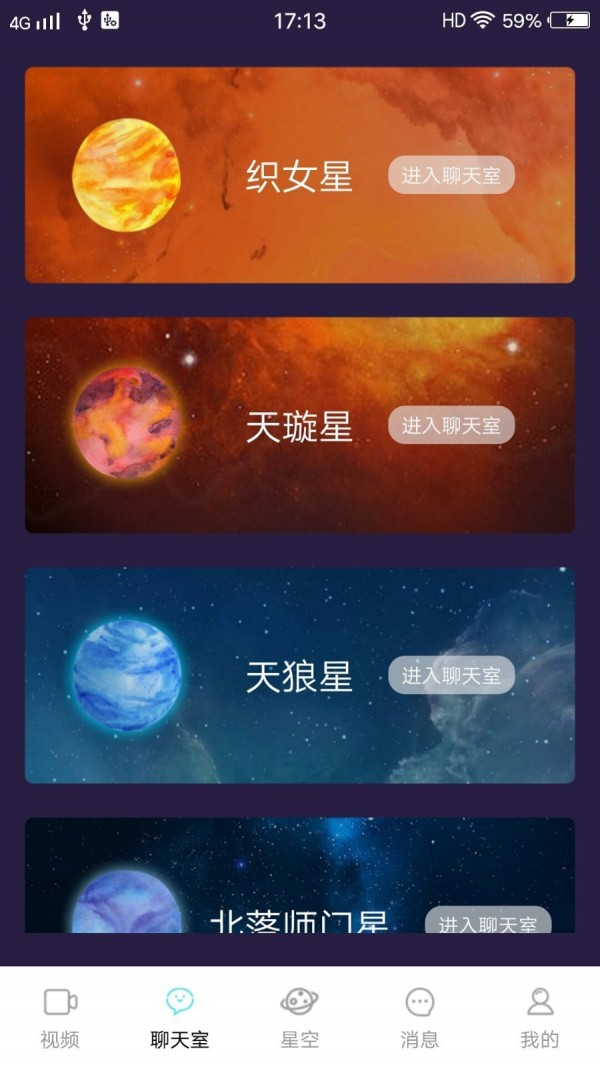Enter the 北落师门星 chat room
The width and height of the screenshot is (600, 1067).
[x=488, y=922]
